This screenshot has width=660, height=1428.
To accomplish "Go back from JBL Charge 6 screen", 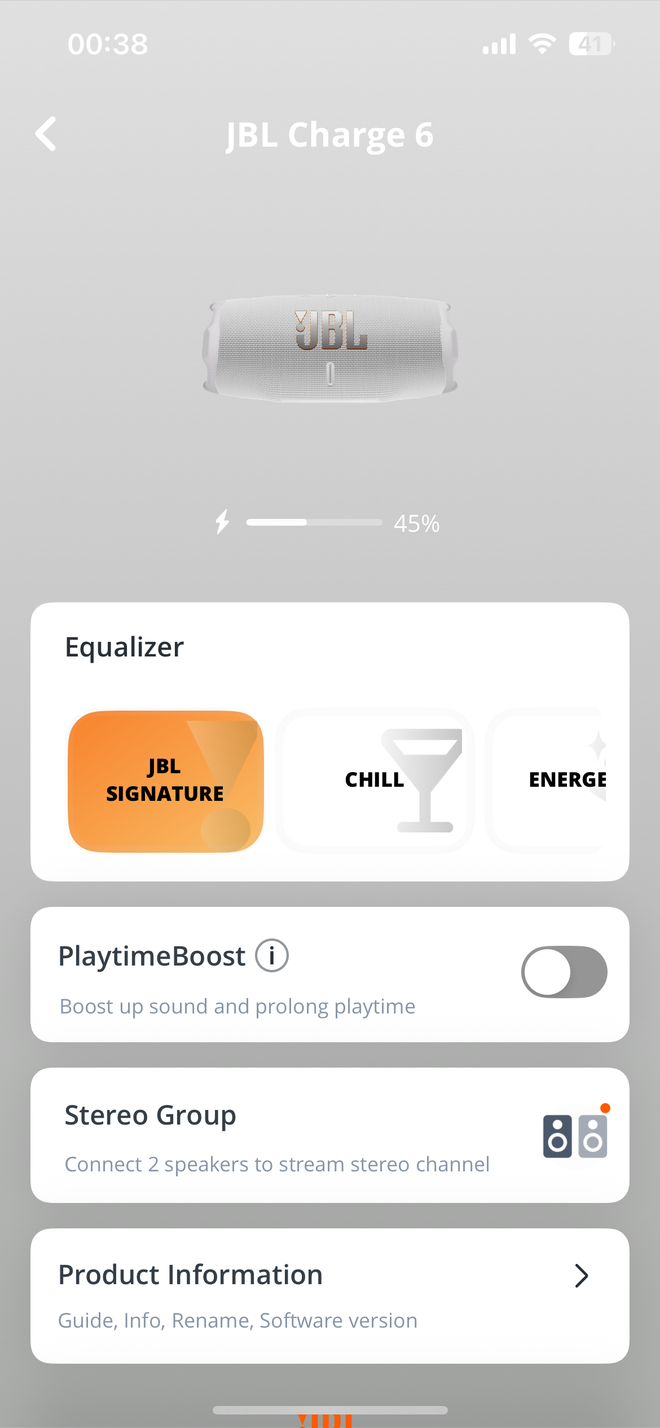I will (x=46, y=134).
